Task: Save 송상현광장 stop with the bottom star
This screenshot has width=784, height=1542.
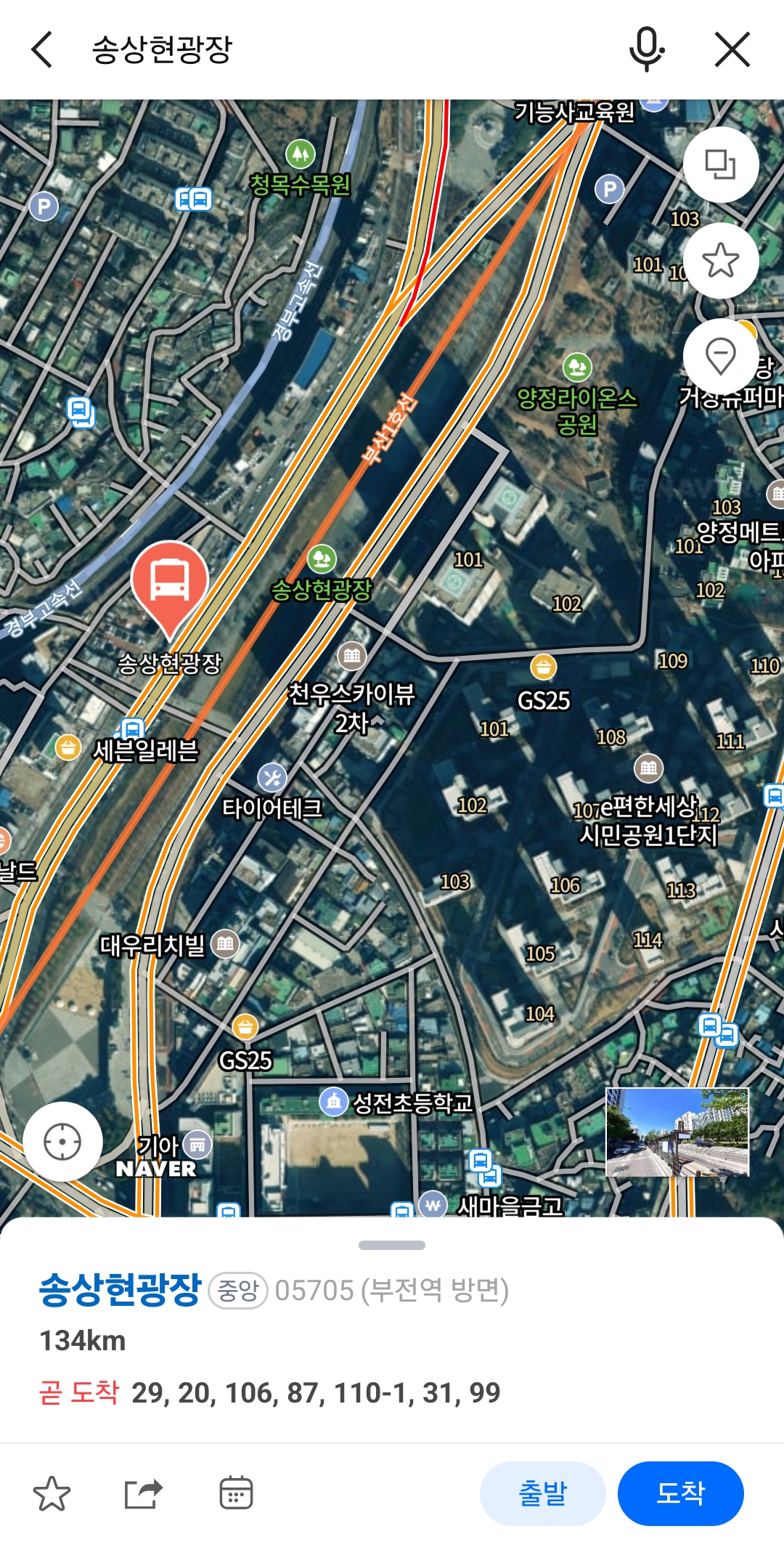Action: pos(52,1493)
